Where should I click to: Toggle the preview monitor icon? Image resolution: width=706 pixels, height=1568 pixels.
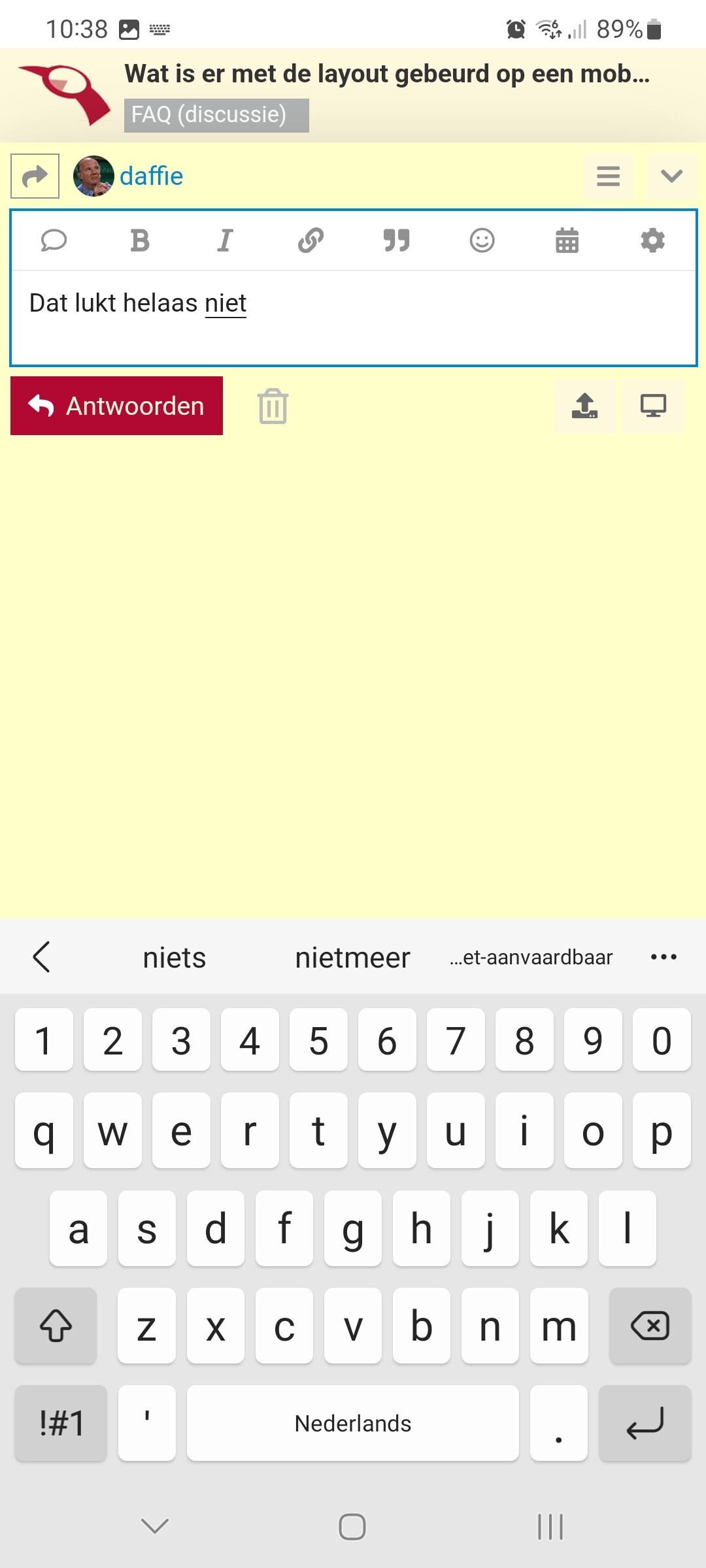point(653,406)
